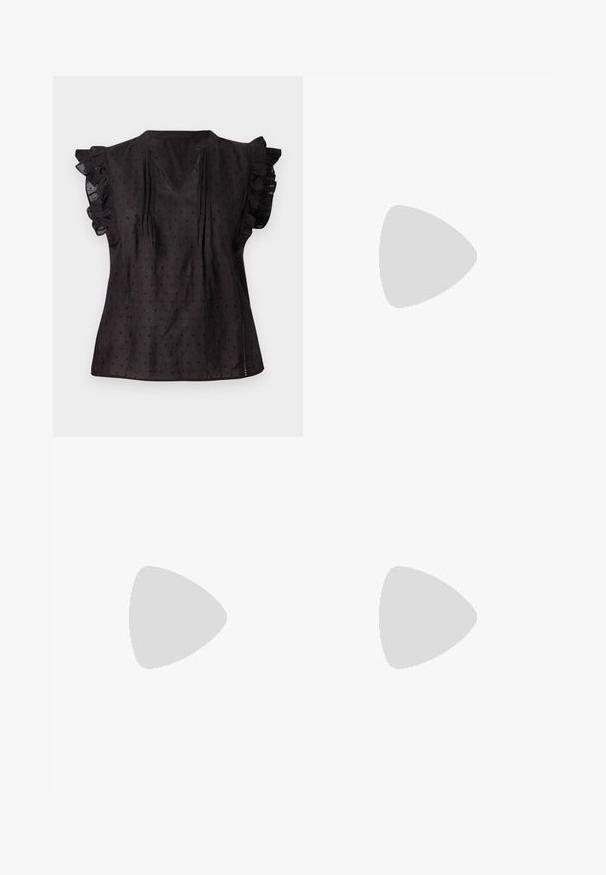Open the black ruffle-sleeve blouse image
The width and height of the screenshot is (606, 875).
point(178,256)
